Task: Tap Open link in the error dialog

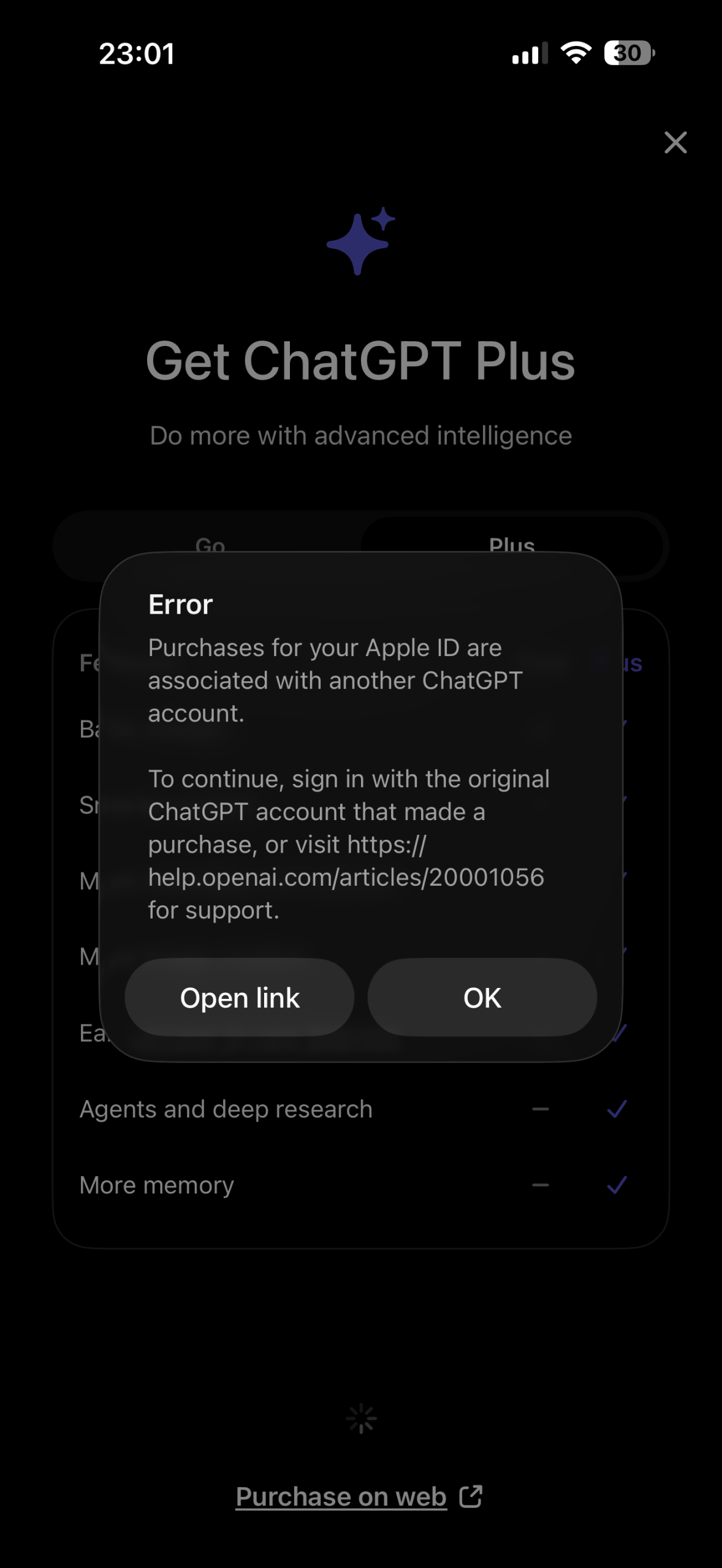Action: (239, 997)
